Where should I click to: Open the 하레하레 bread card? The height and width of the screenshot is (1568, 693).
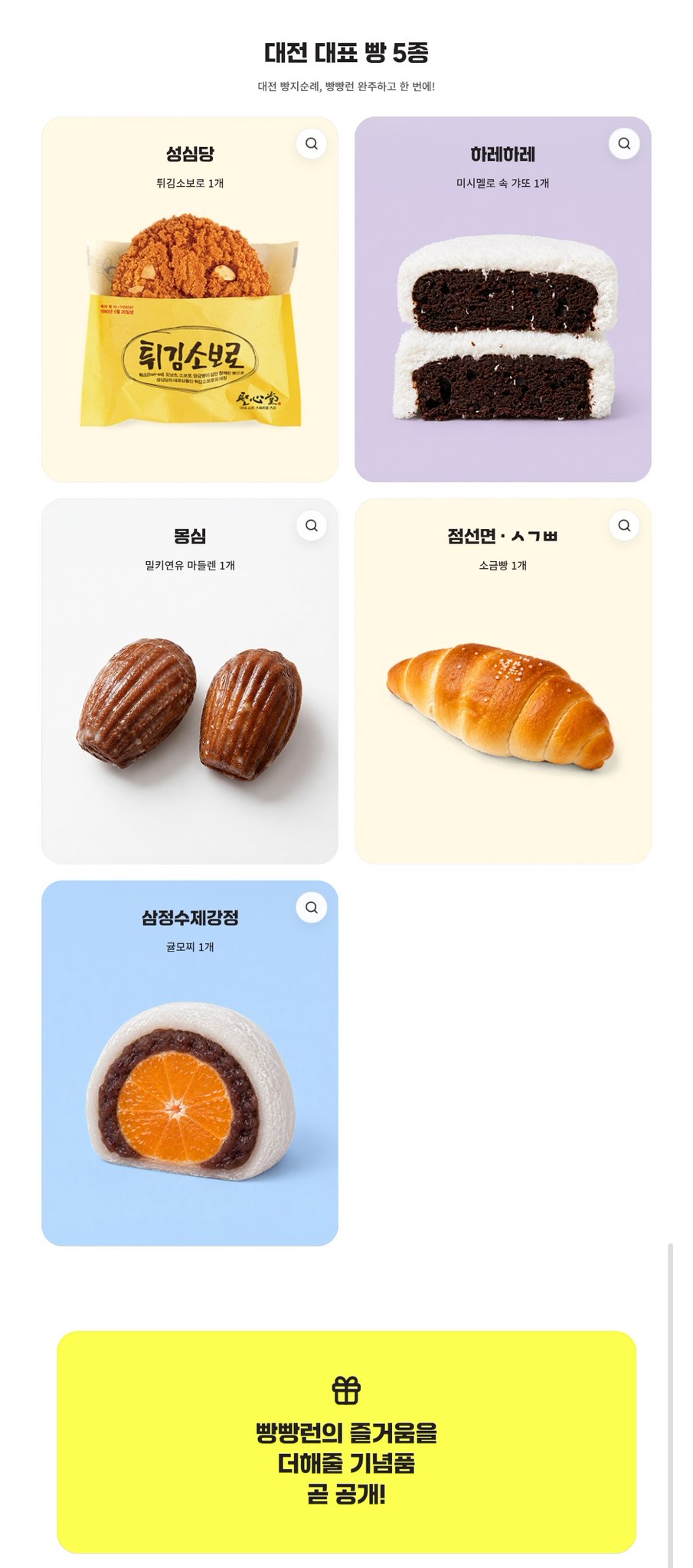503,299
